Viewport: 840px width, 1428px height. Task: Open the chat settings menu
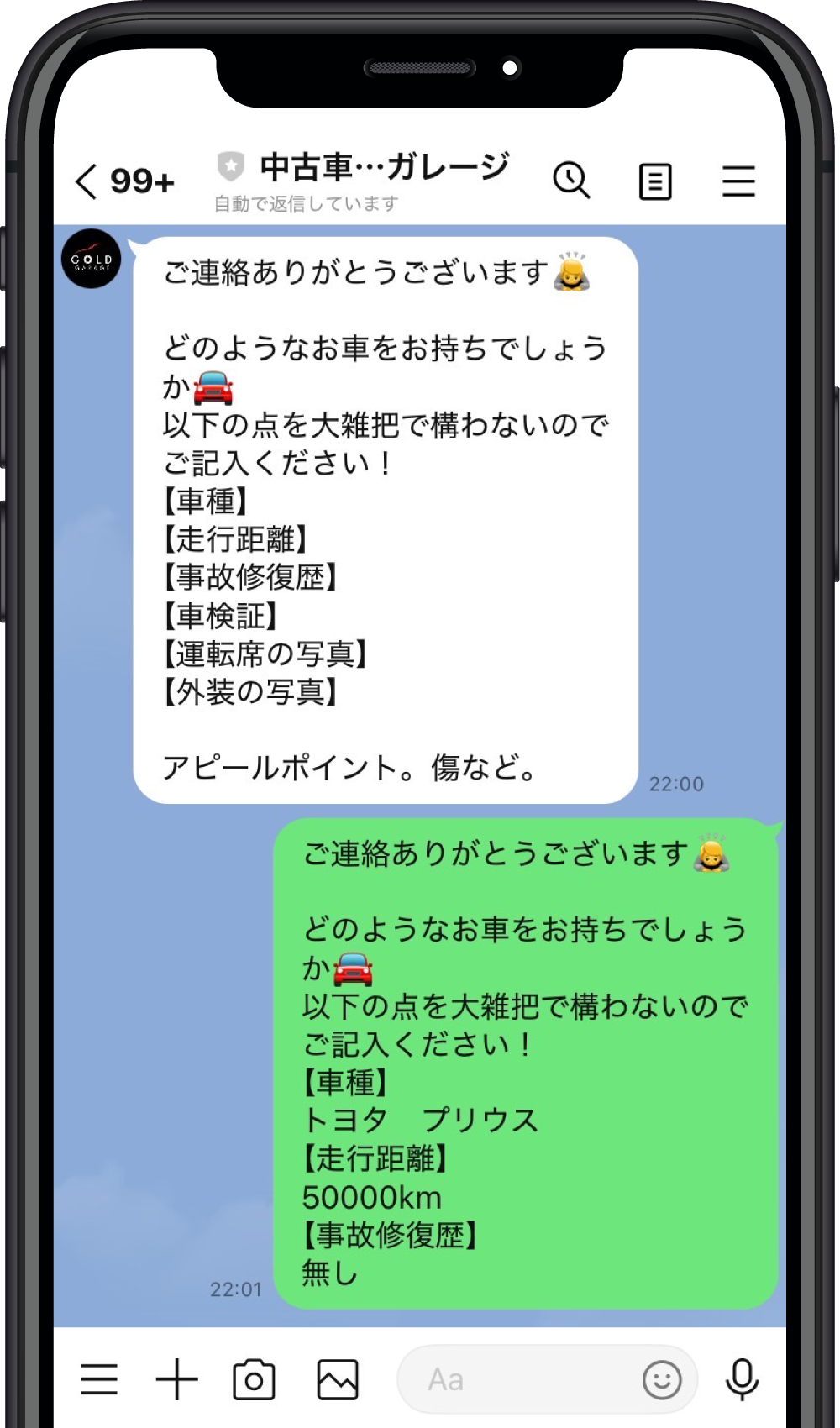click(738, 181)
